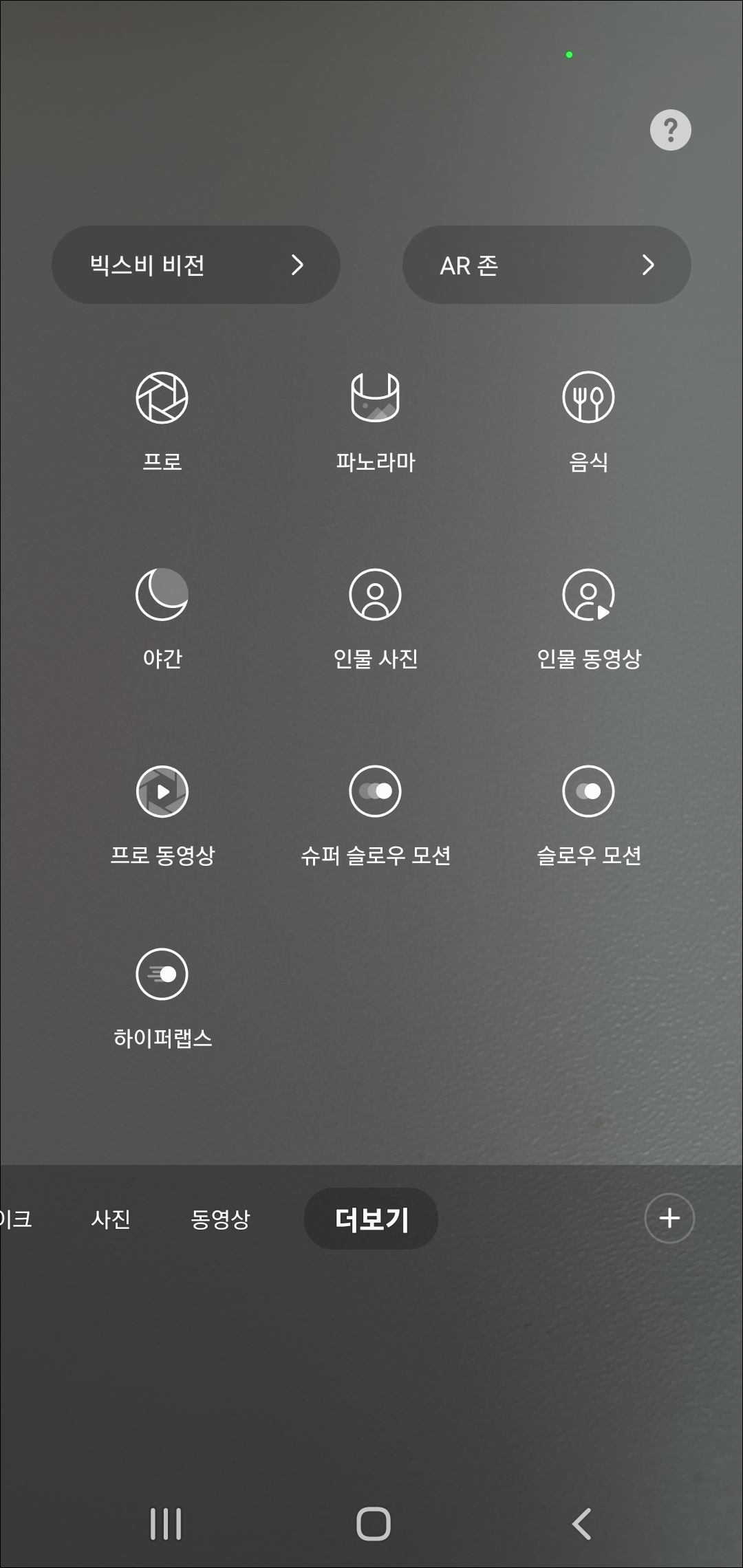Tap the plus button to edit modes
Screen dimensions: 743x1568
[668, 1218]
